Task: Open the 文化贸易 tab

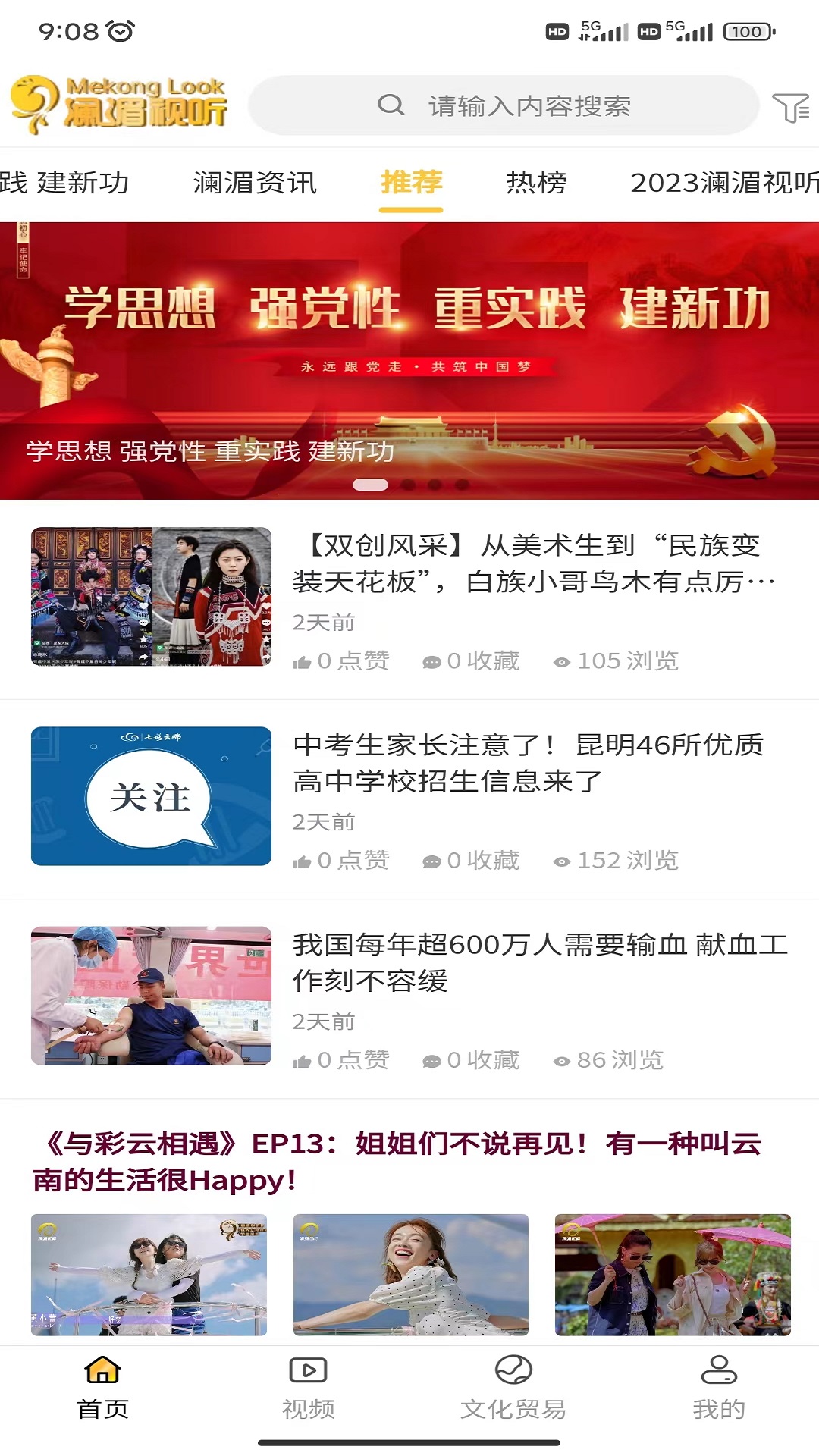Action: [513, 1386]
